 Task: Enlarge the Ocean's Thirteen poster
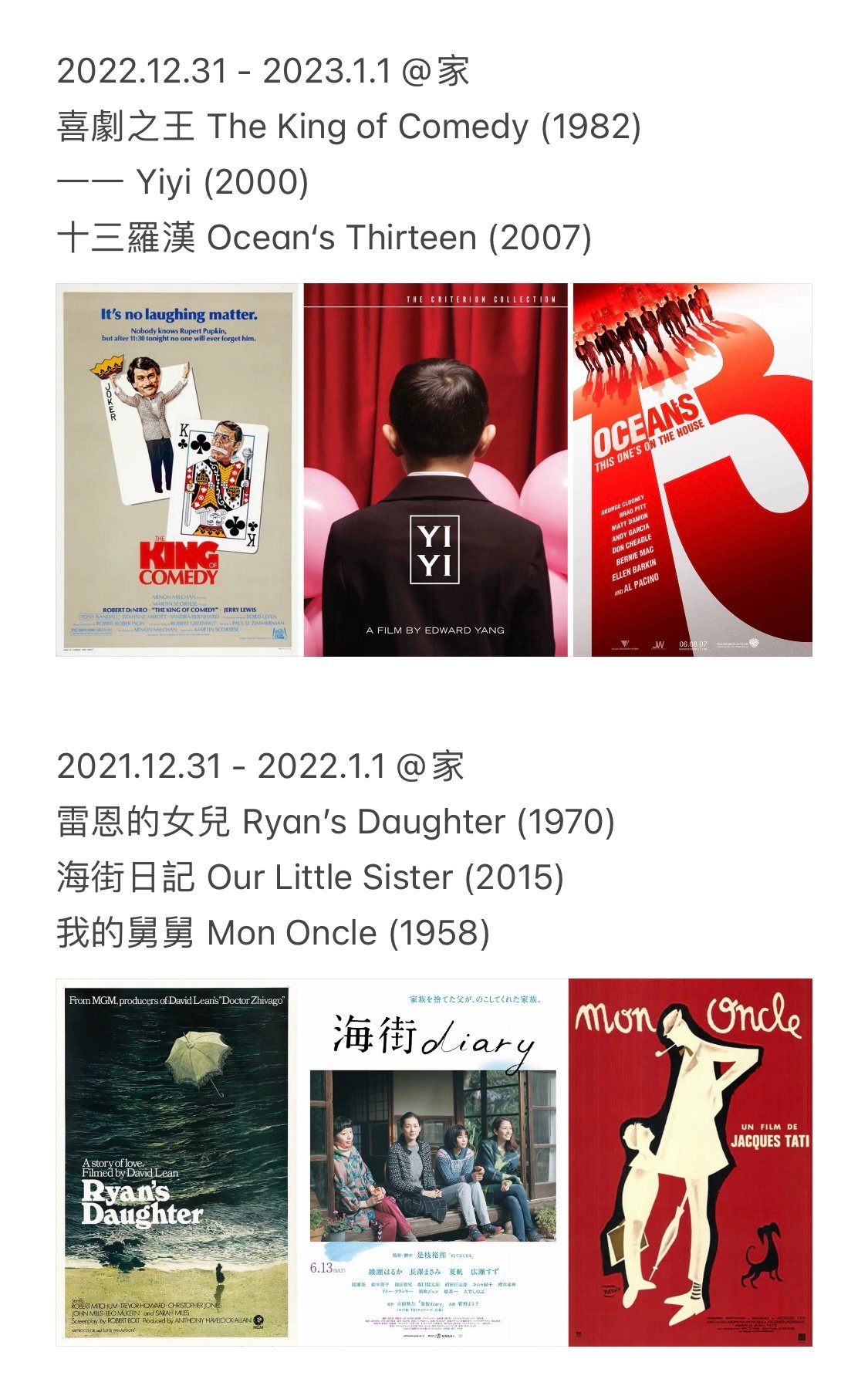pos(693,470)
